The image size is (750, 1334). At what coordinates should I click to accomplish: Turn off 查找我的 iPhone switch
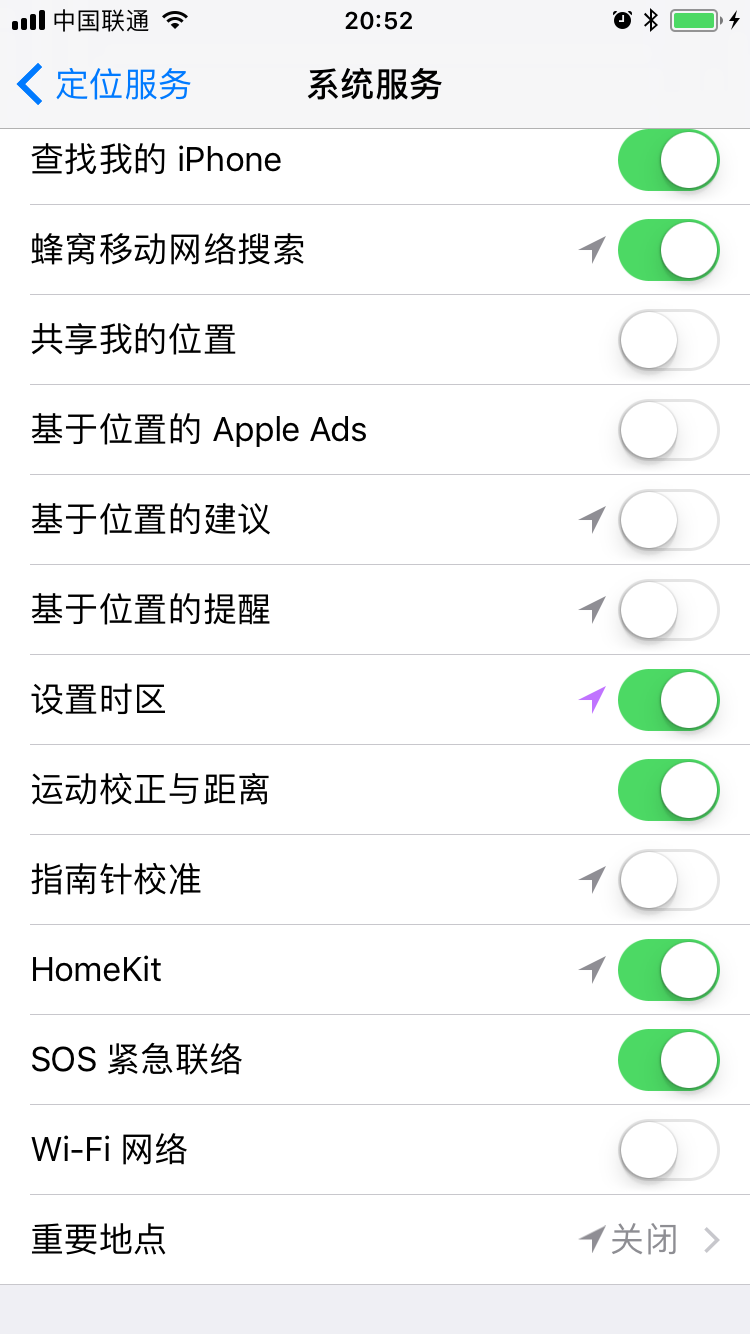coord(668,160)
